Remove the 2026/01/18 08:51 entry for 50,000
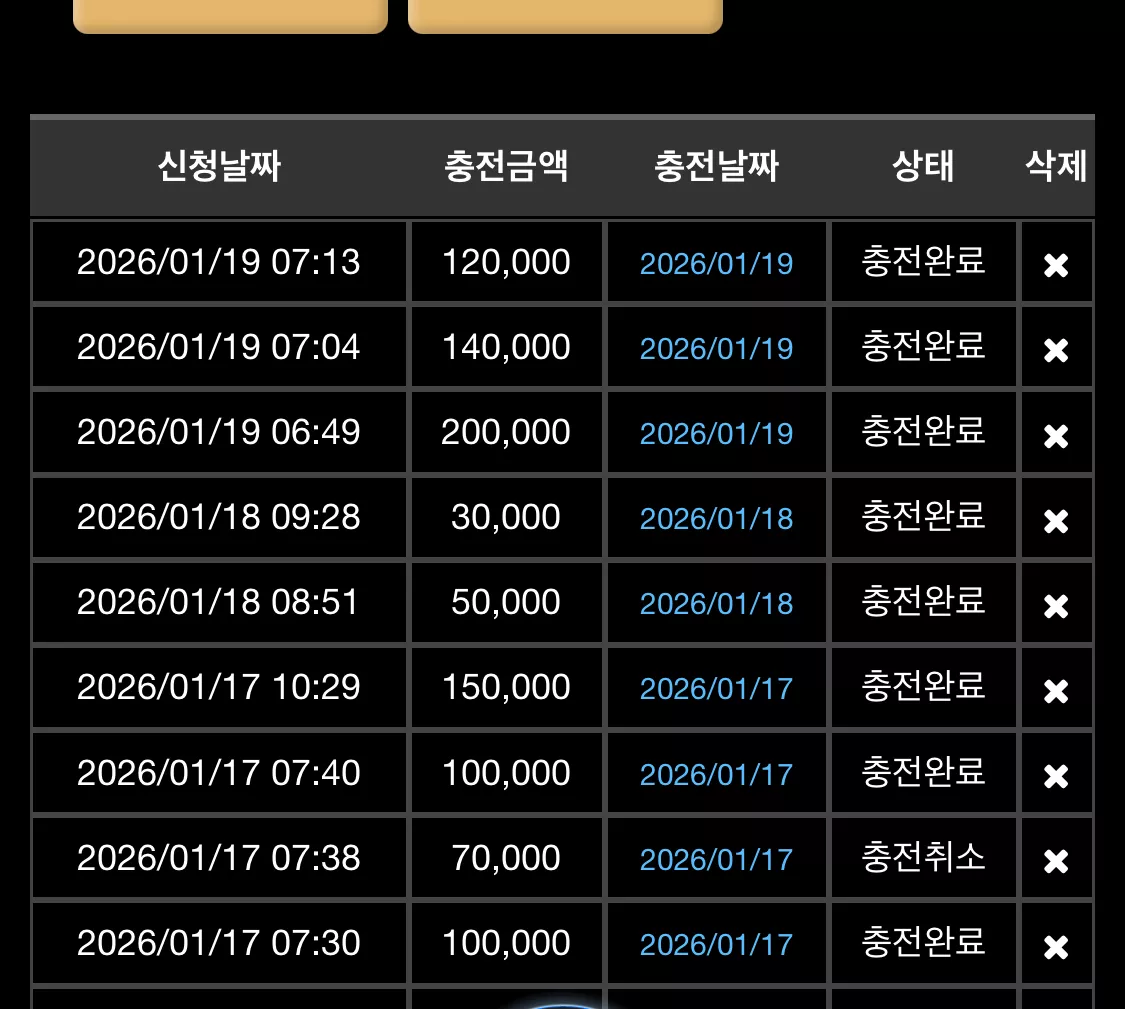 (x=1056, y=606)
